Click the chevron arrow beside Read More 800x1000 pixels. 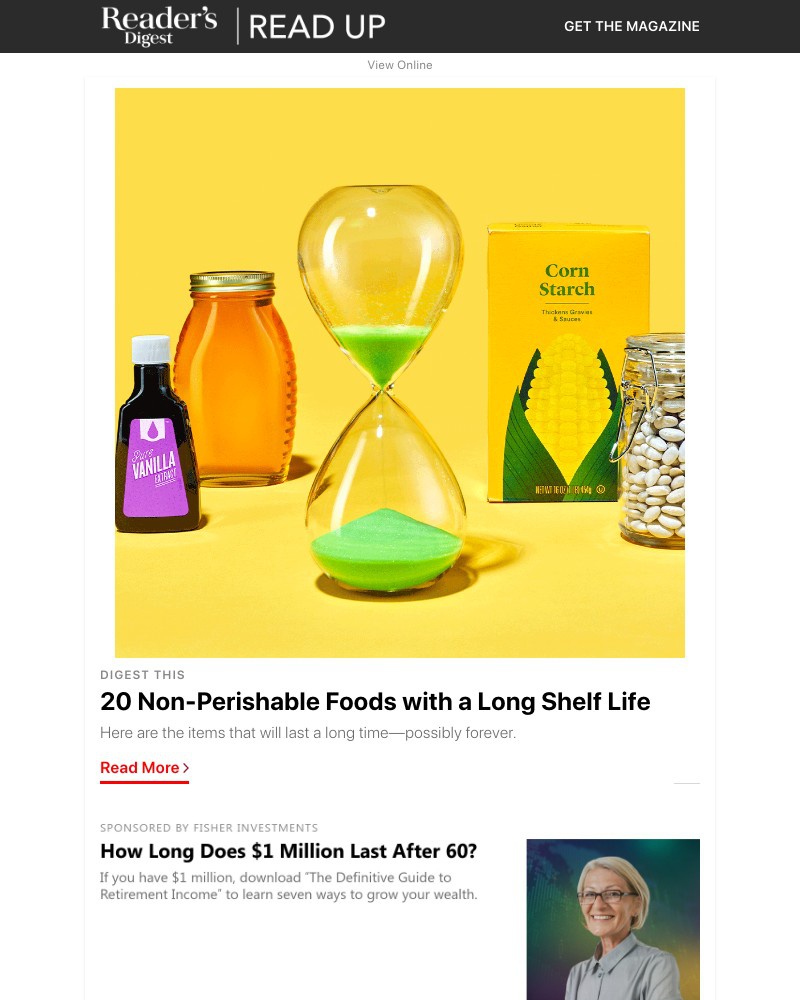(185, 767)
